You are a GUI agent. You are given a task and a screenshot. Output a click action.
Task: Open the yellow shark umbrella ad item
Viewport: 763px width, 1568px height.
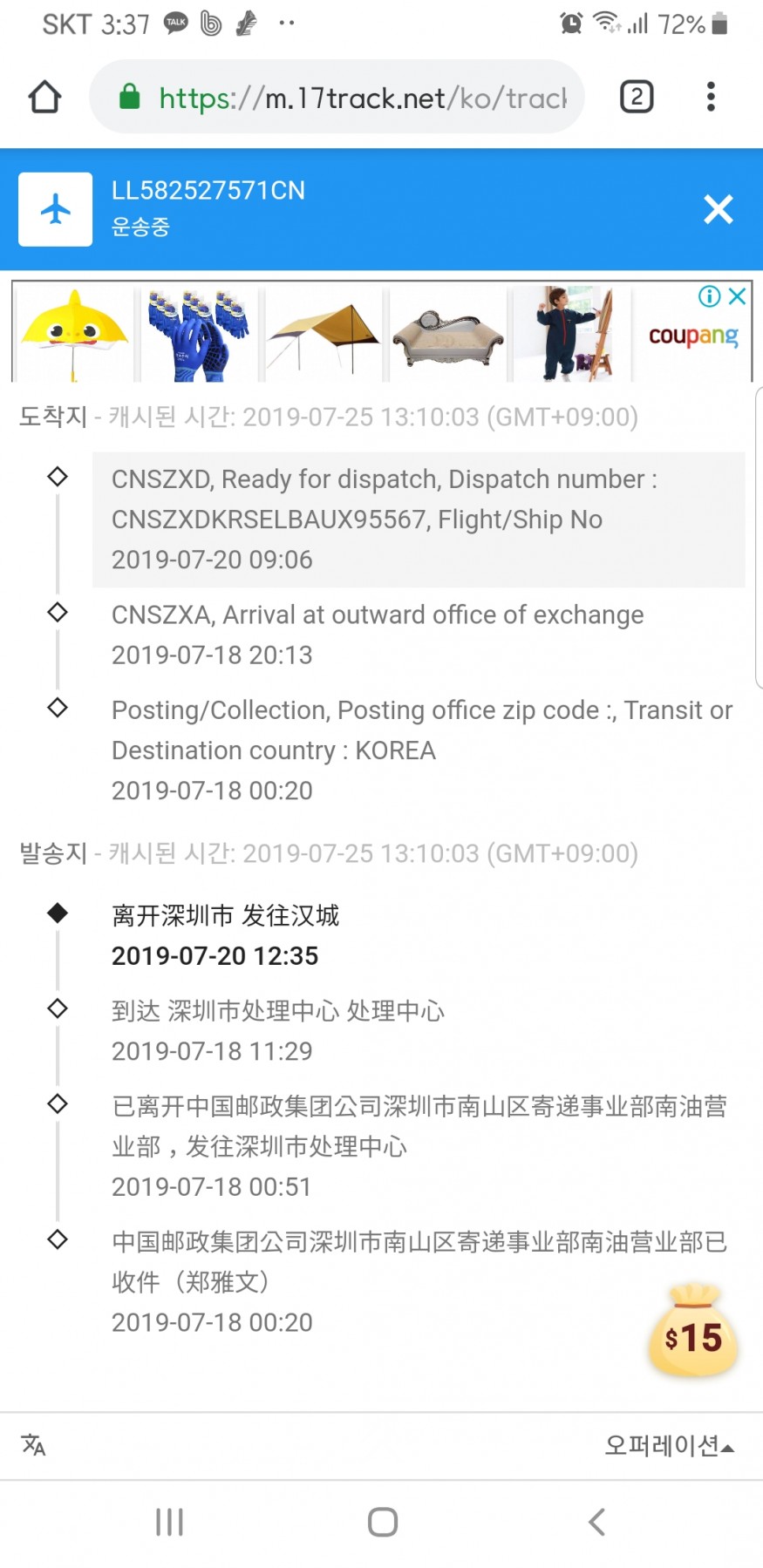[x=75, y=333]
